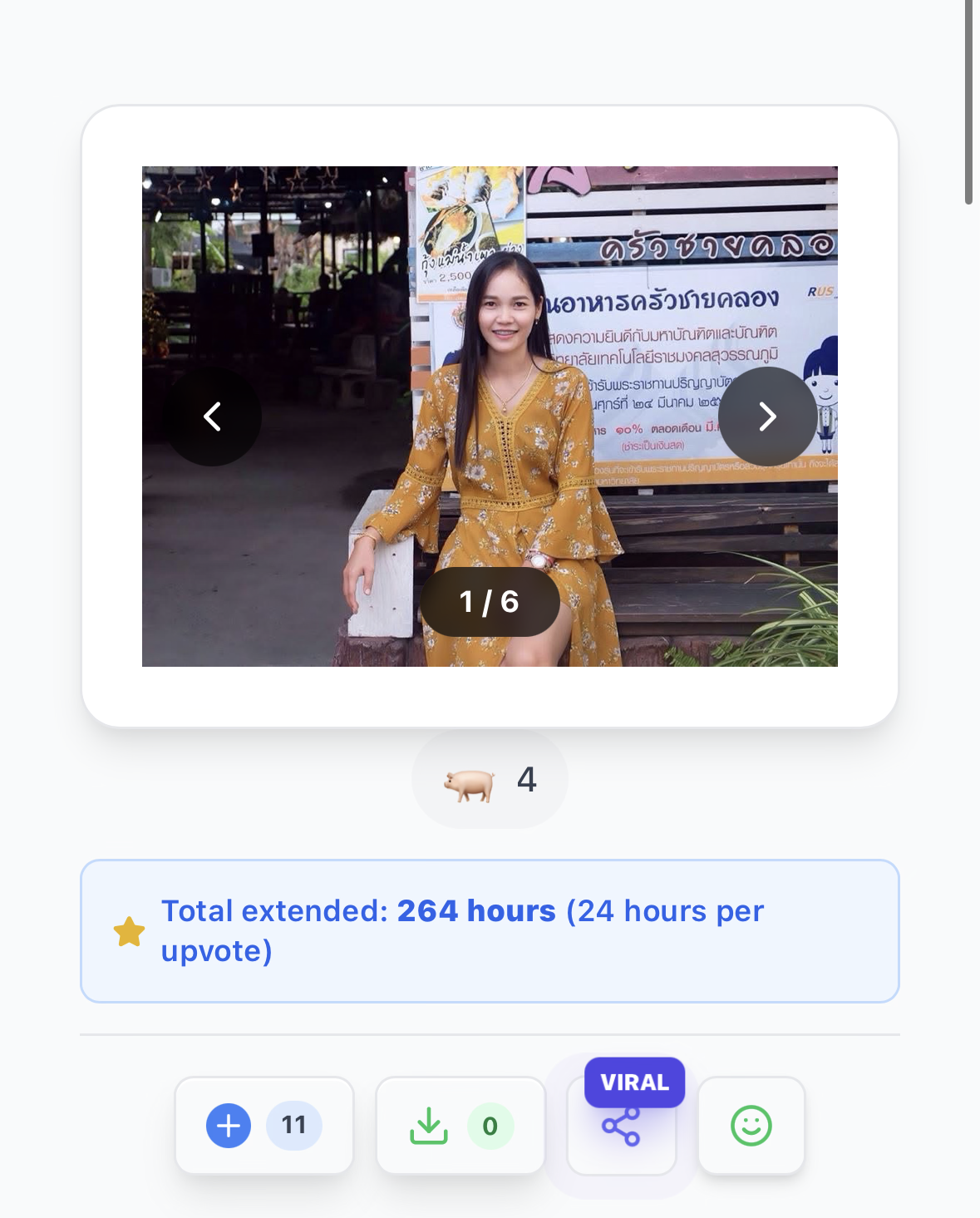
Task: Tap the pig reaction chip showing 4
Action: [490, 780]
